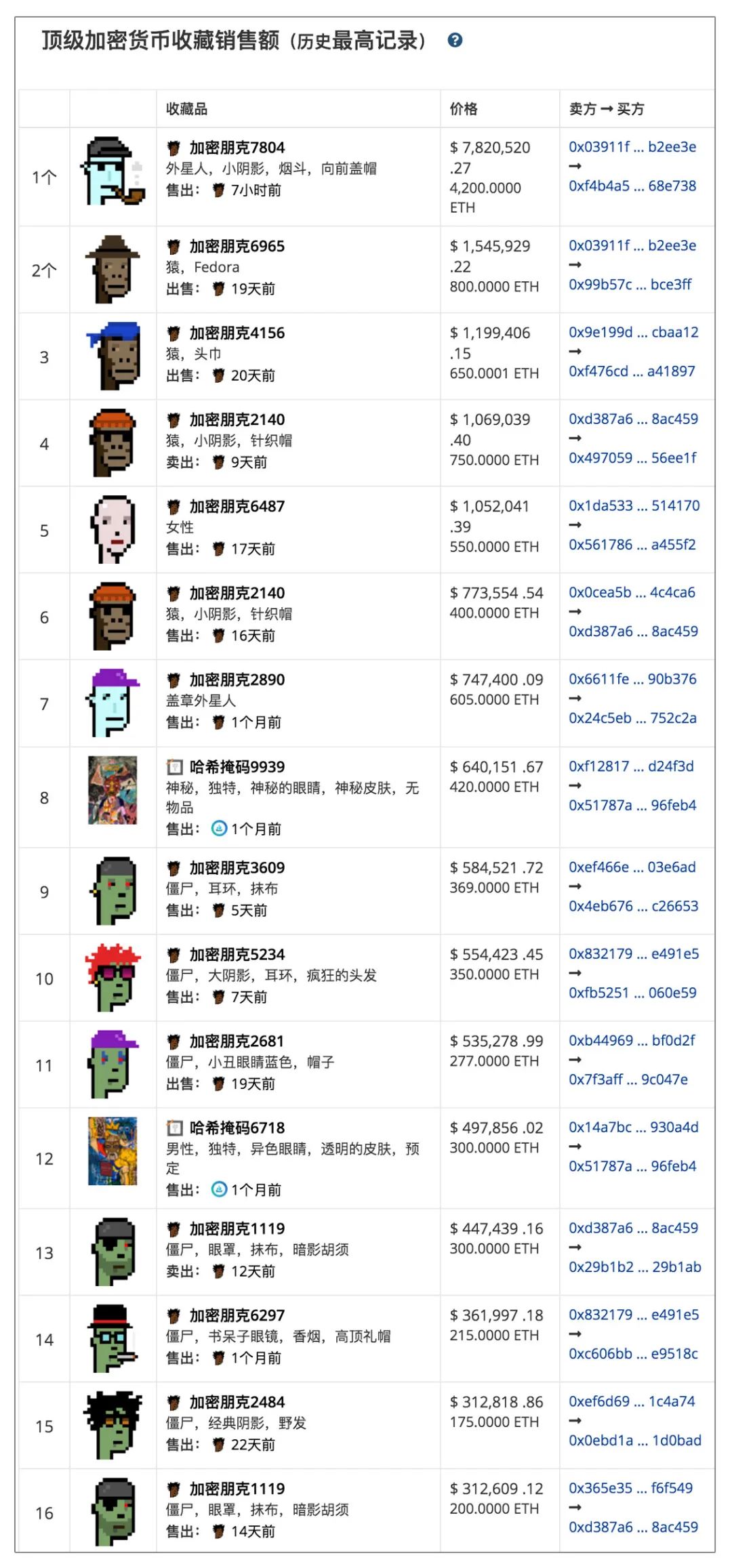The width and height of the screenshot is (732, 1568).
Task: Select the 加密朋克4156 ape thumbnail
Action: coord(113,356)
